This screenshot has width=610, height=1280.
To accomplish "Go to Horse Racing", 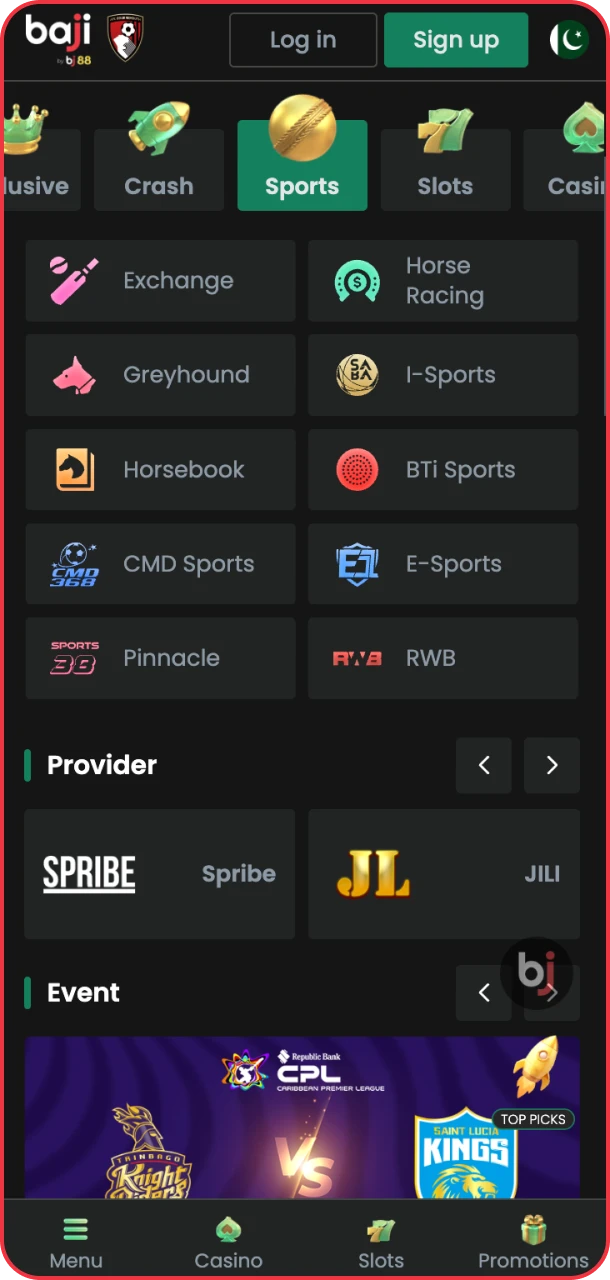I will [x=443, y=281].
